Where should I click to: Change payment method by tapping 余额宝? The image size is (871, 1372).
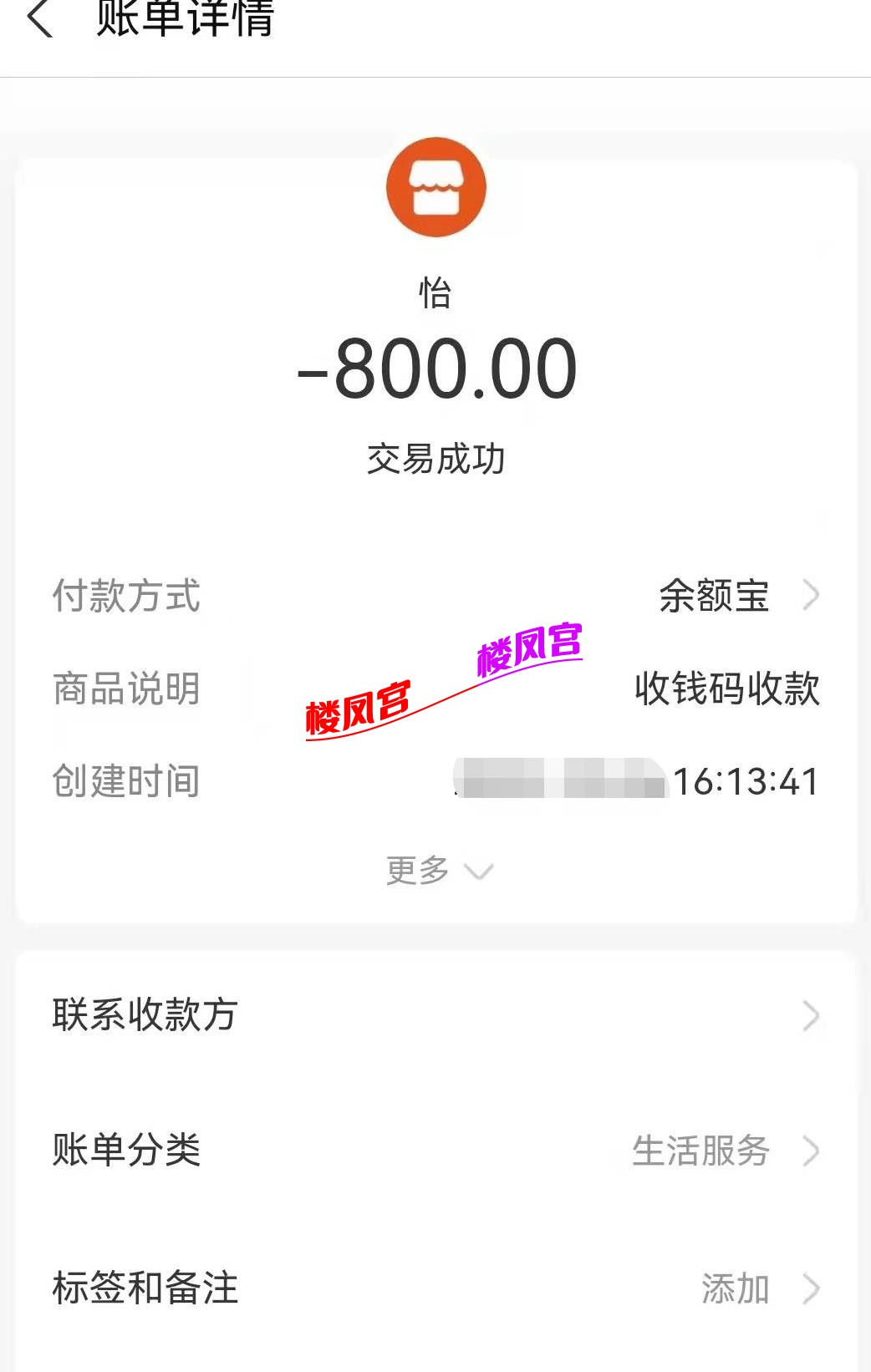point(711,595)
